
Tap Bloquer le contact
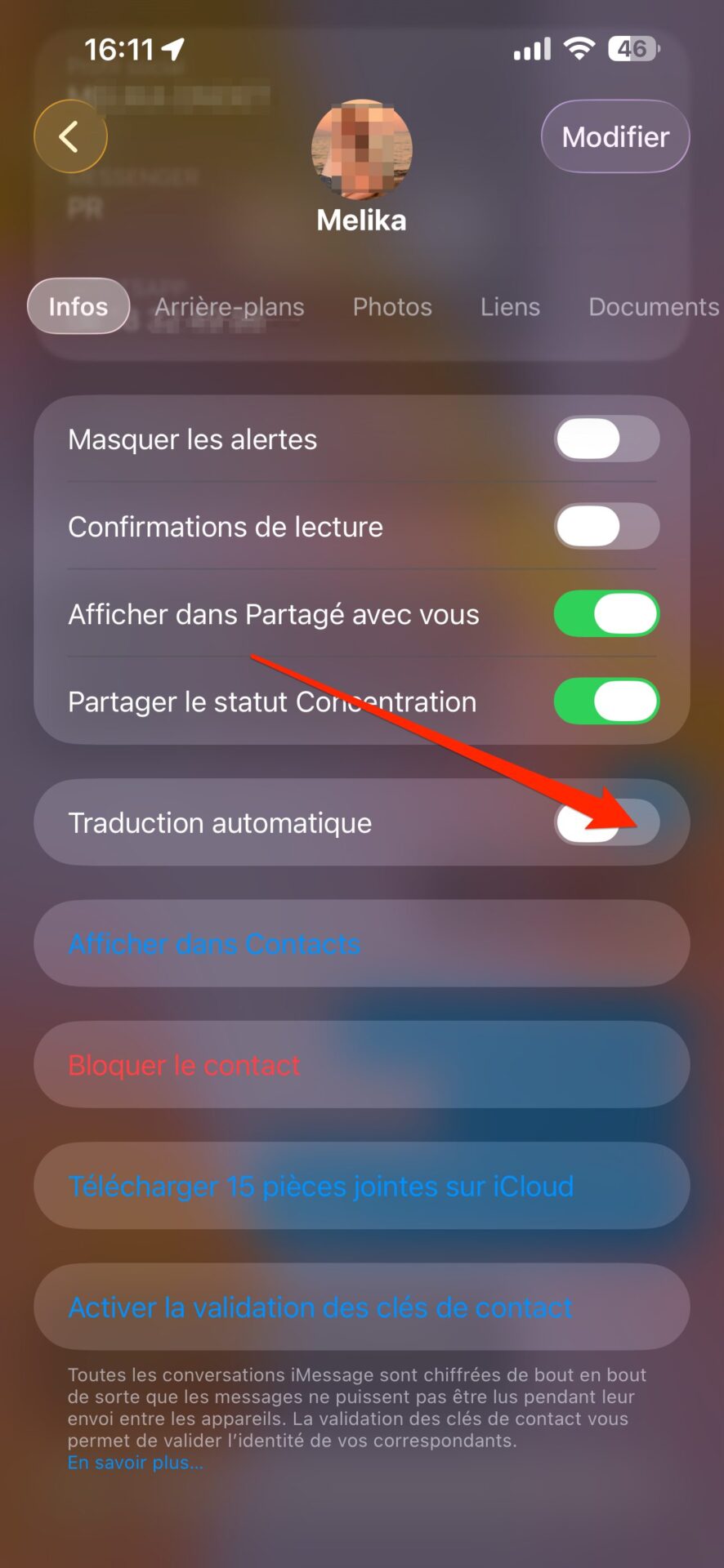(x=362, y=1065)
